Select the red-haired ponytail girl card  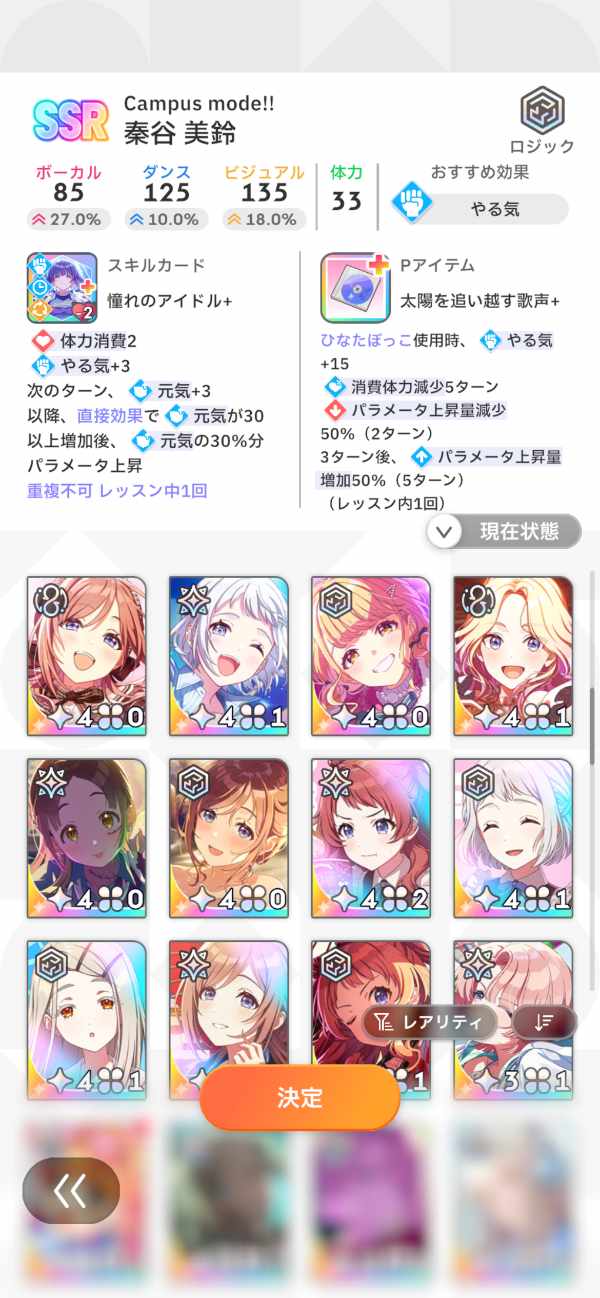pos(371,838)
